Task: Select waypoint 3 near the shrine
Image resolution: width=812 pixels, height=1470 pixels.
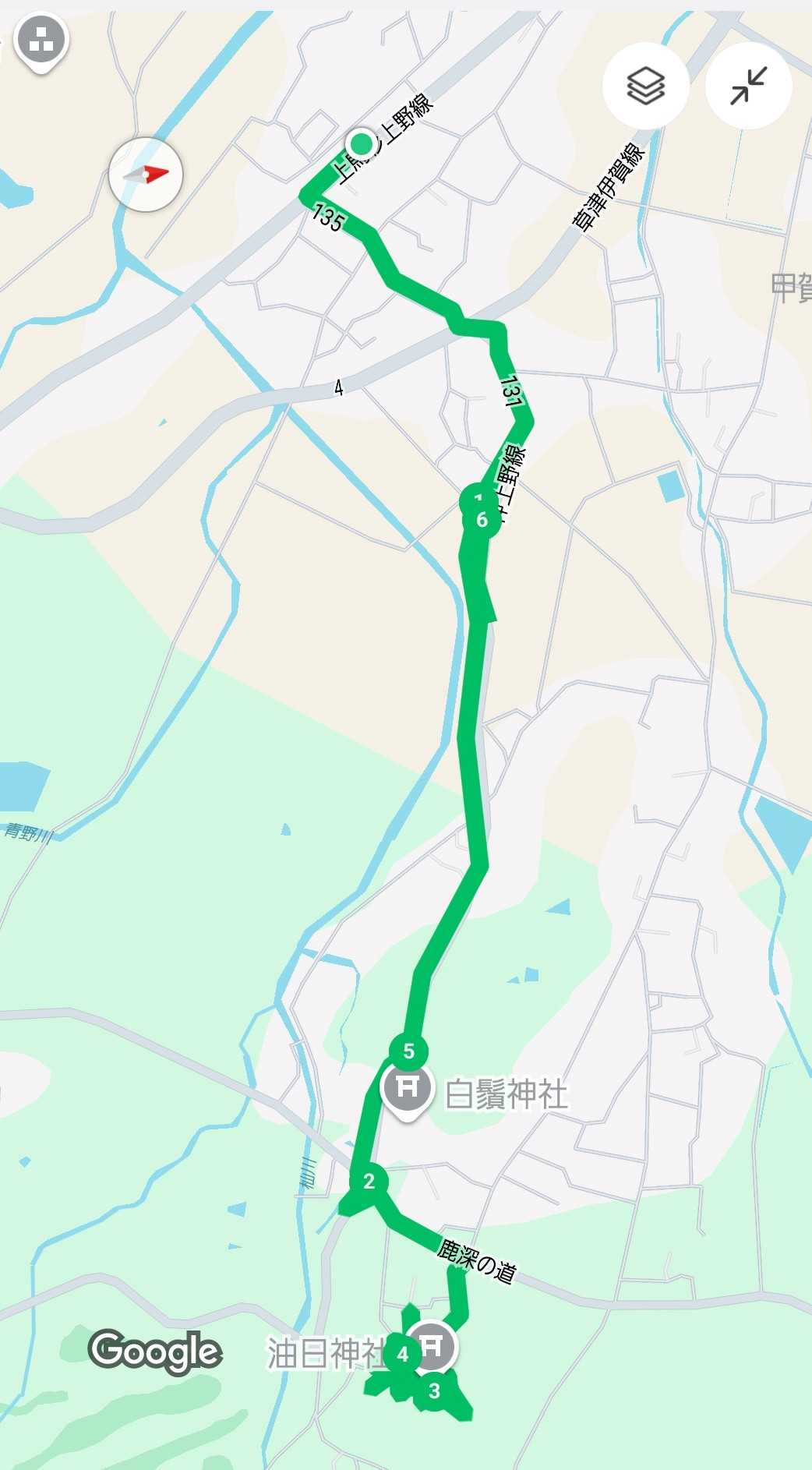Action: (x=434, y=1390)
